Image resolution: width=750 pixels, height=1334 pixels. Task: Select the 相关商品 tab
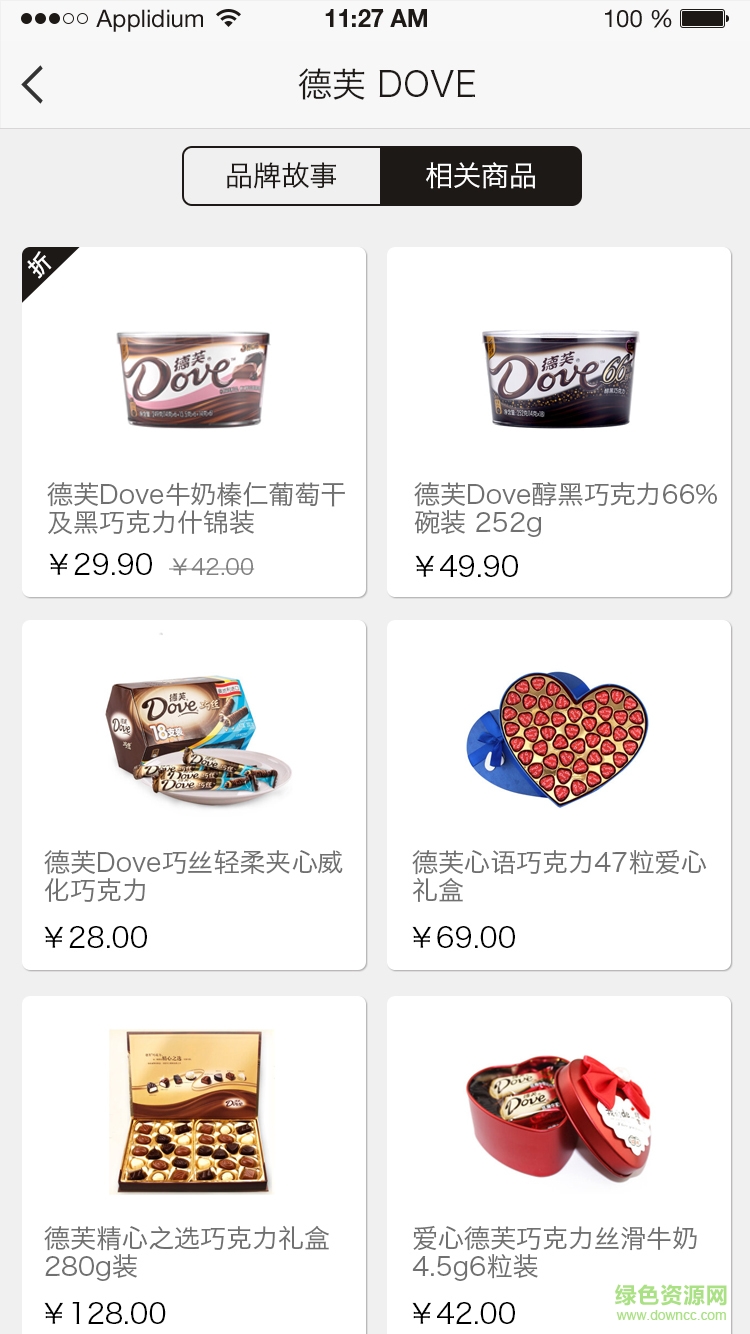481,175
